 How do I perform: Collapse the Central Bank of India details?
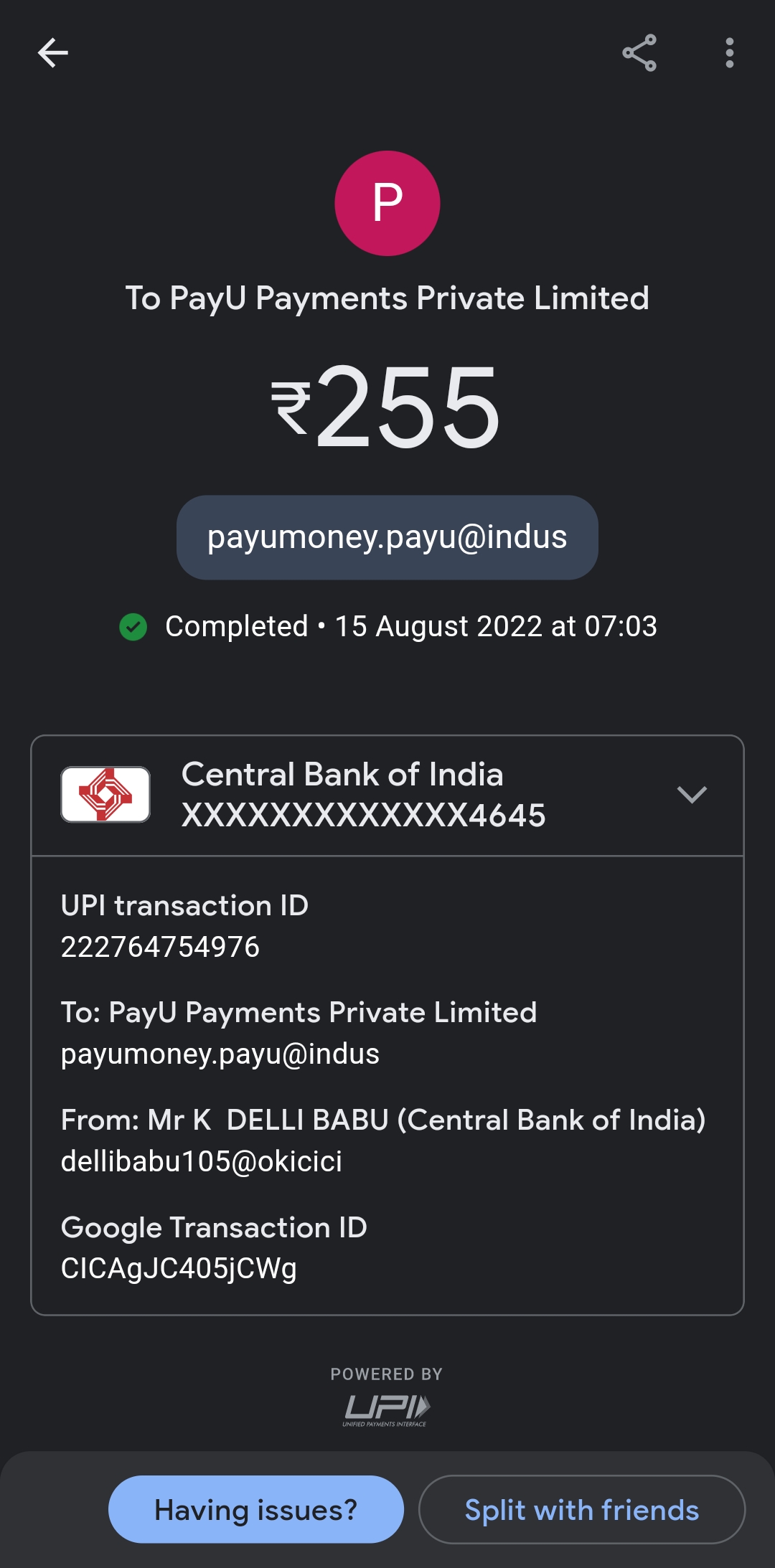pos(692,795)
